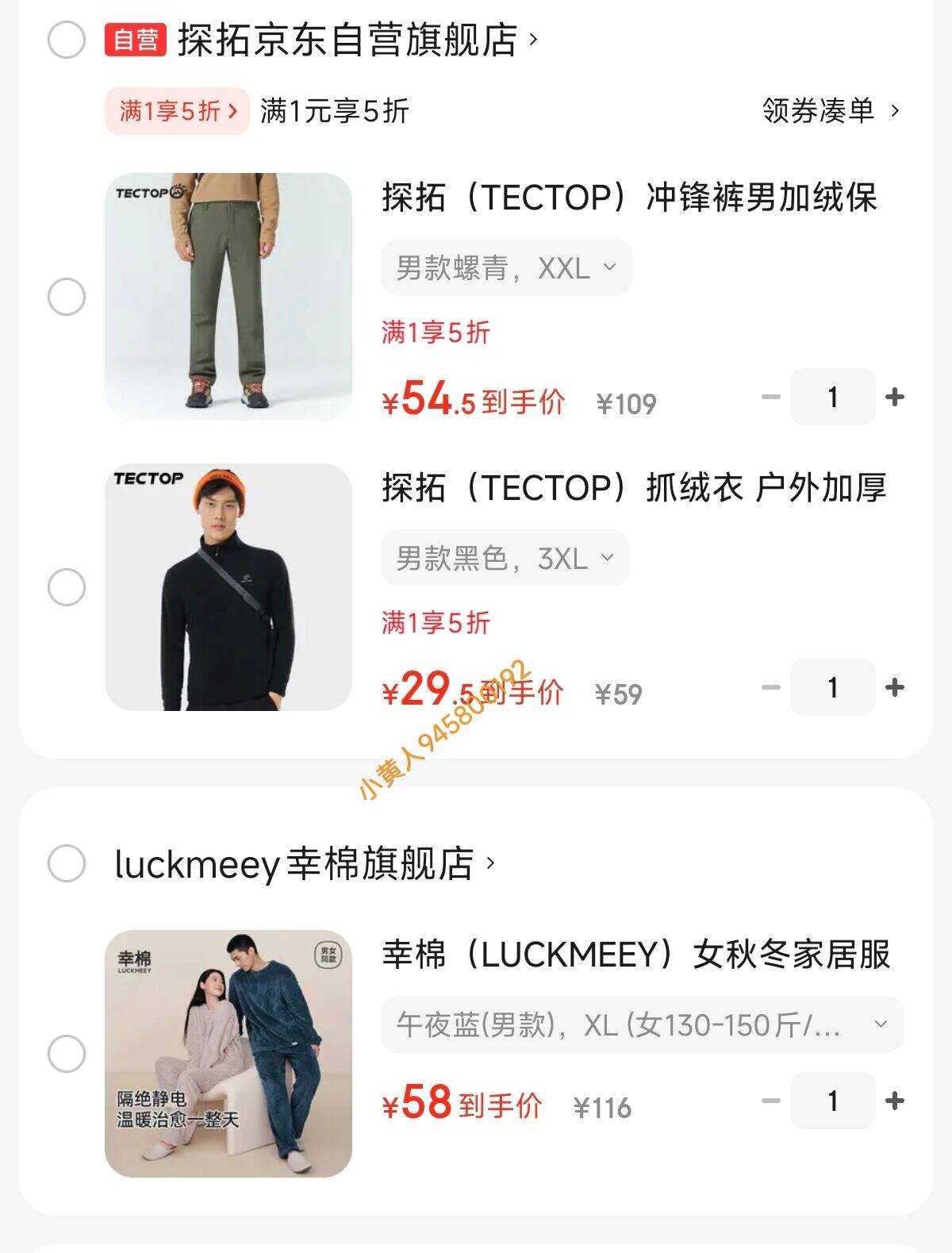The height and width of the screenshot is (1253, 952).
Task: Edit the quantity field of TECTOP 抓绒衣
Action: [832, 687]
